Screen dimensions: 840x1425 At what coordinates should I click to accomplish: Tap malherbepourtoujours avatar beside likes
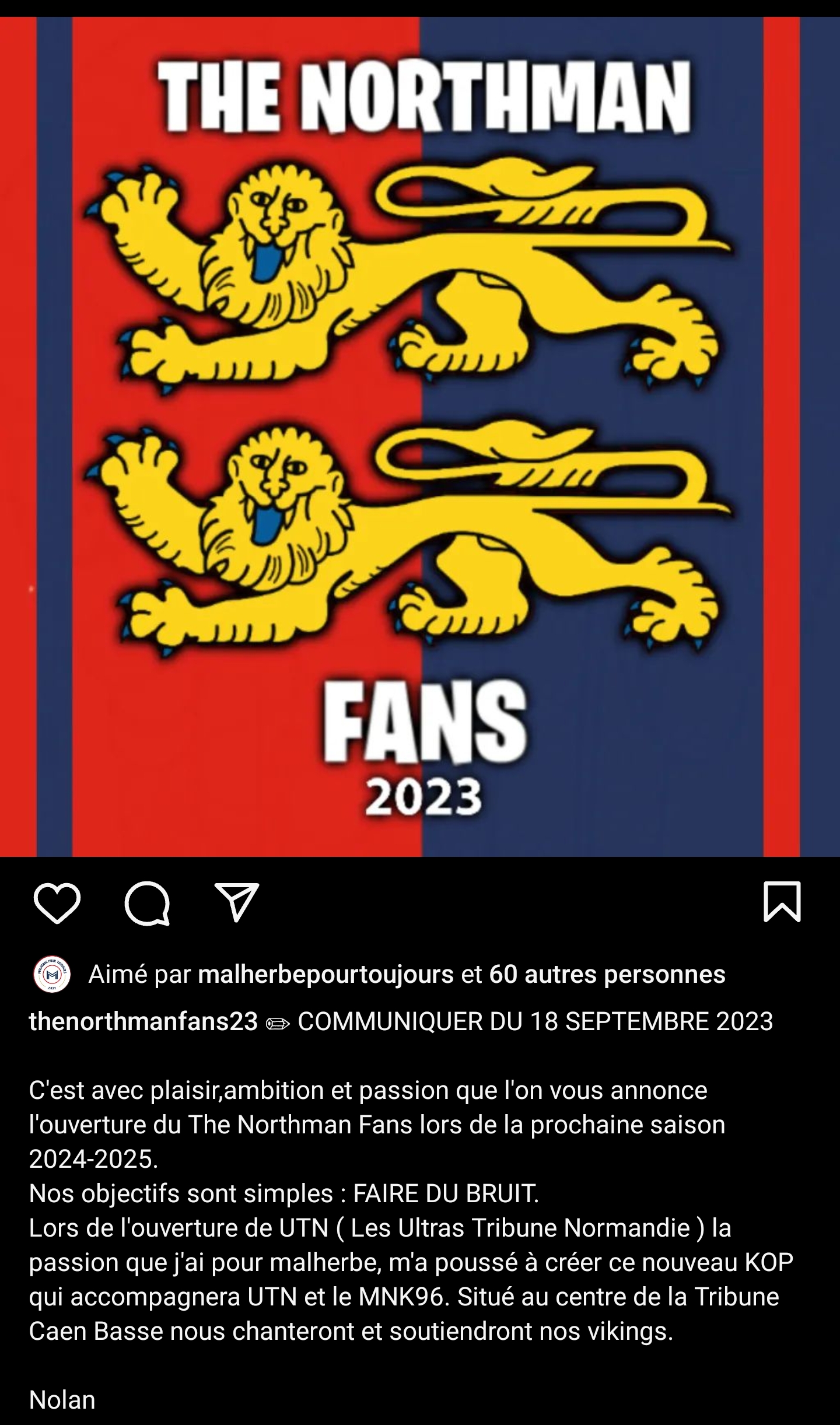(x=52, y=974)
